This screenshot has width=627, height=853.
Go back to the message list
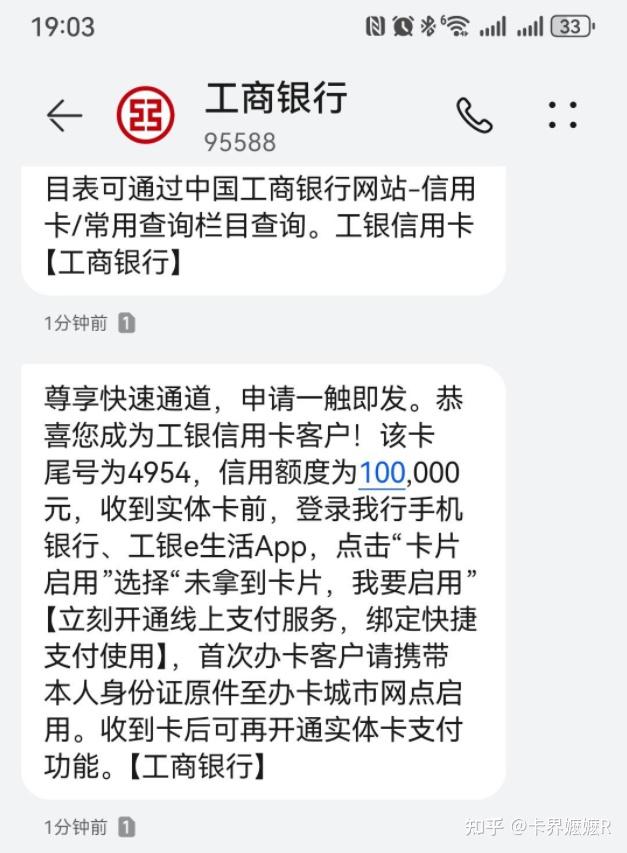click(63, 116)
